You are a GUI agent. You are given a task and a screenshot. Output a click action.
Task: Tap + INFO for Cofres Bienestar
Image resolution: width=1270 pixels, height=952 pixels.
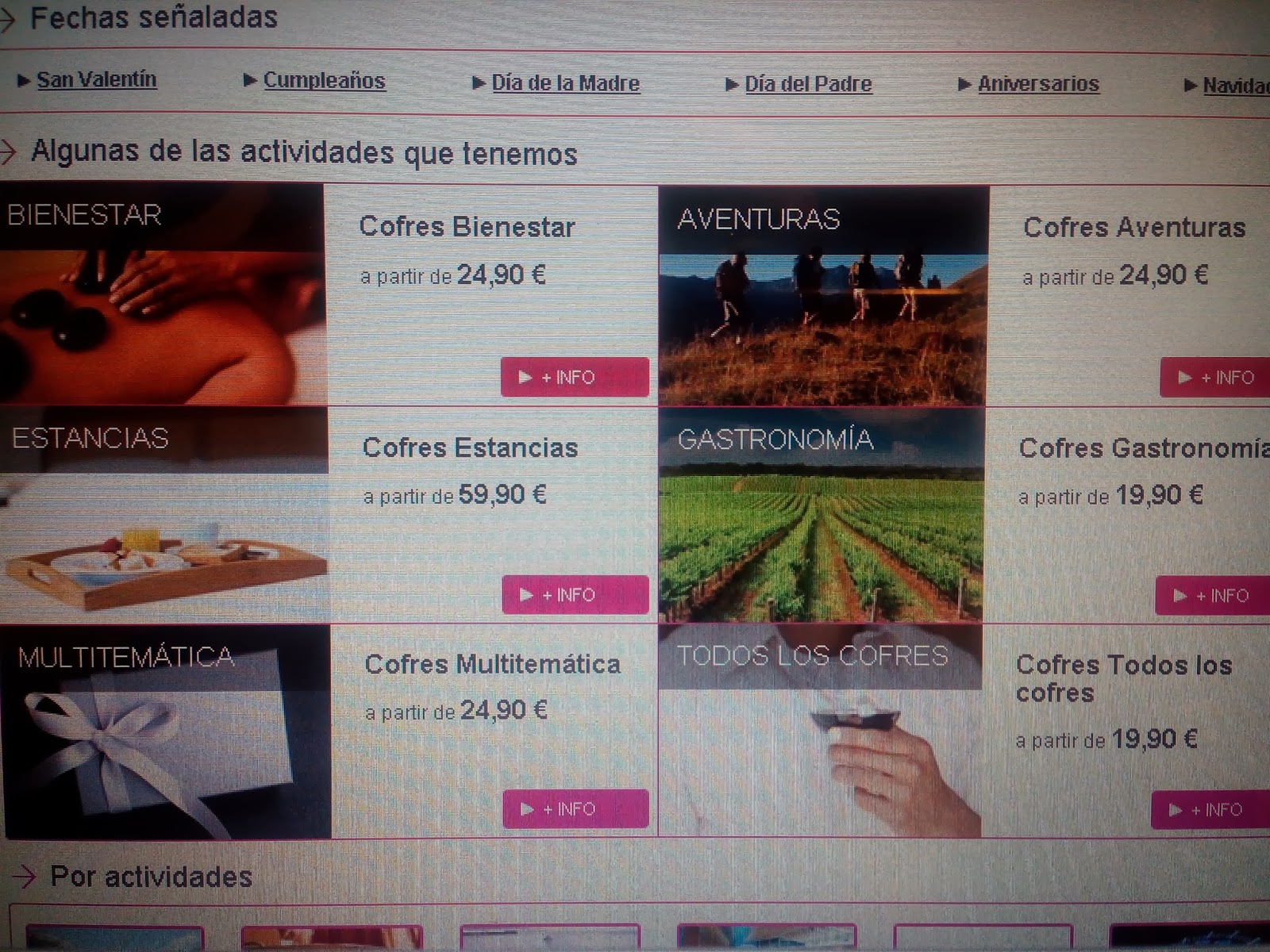tap(575, 378)
